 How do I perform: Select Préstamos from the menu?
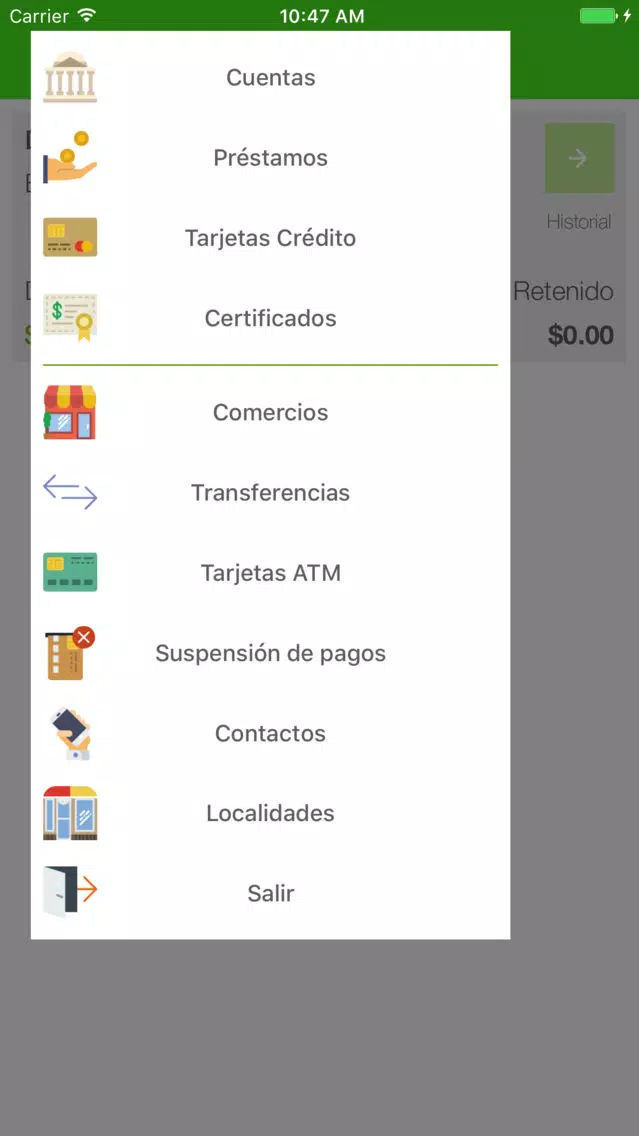pyautogui.click(x=270, y=158)
